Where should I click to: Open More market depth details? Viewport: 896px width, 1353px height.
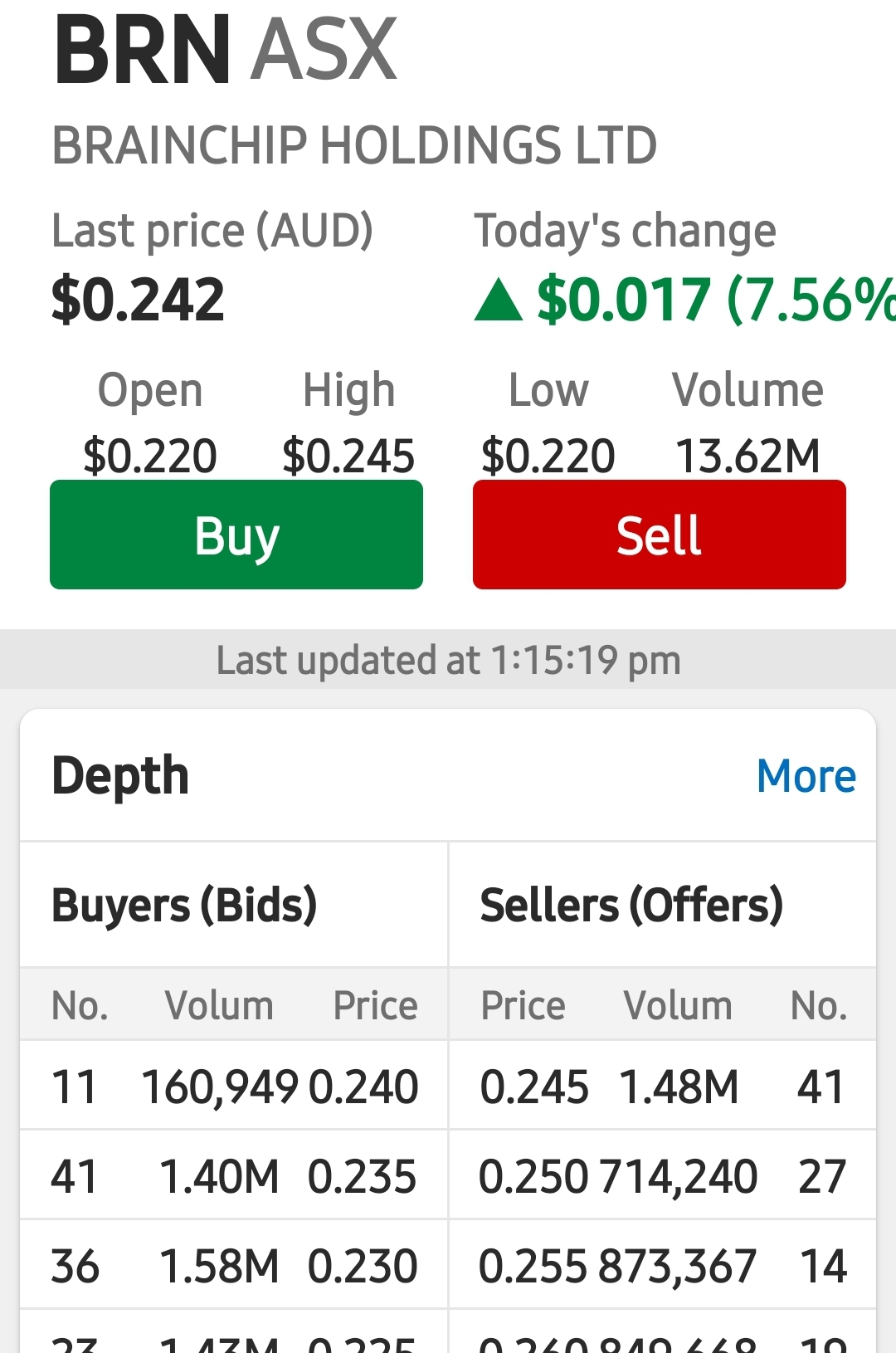(x=806, y=776)
